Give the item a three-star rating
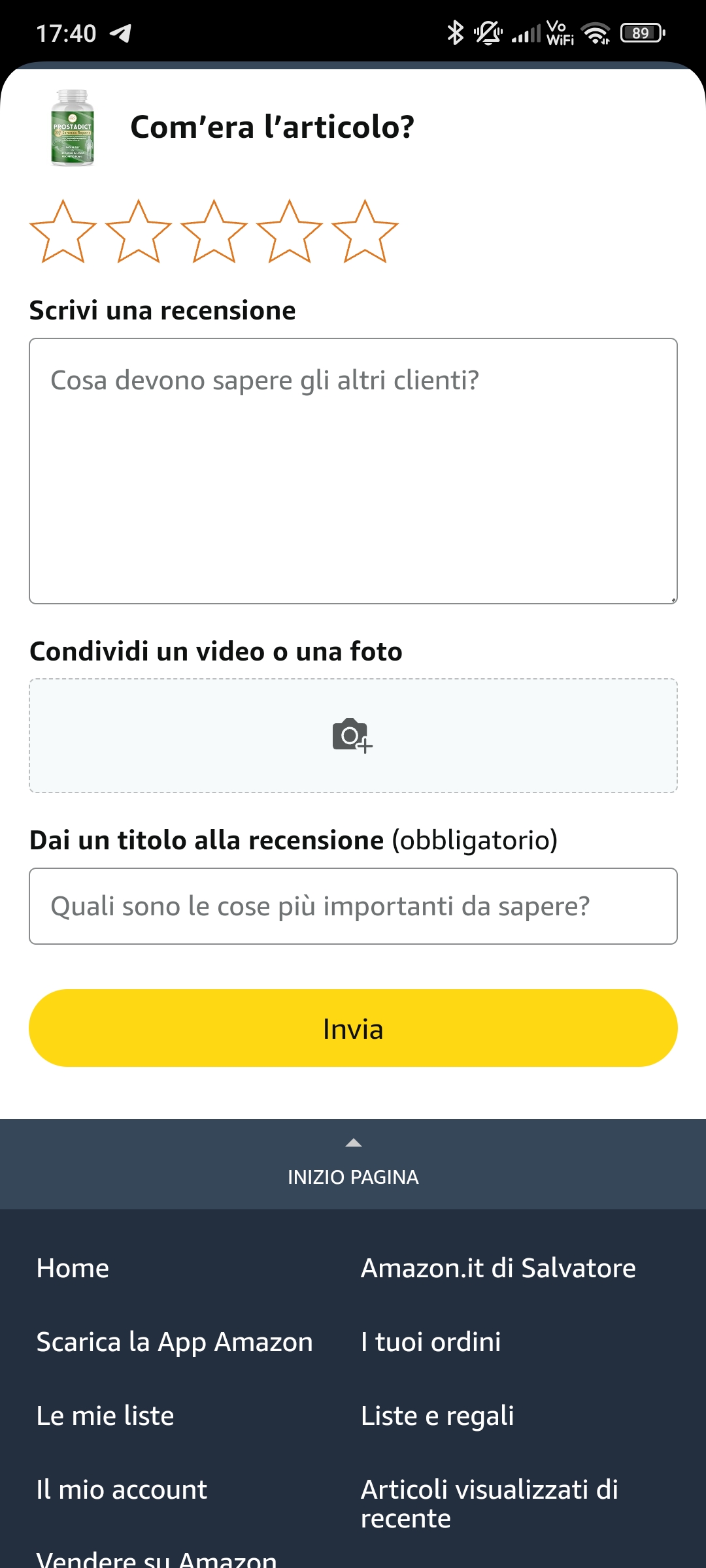706x1568 pixels. 214,232
